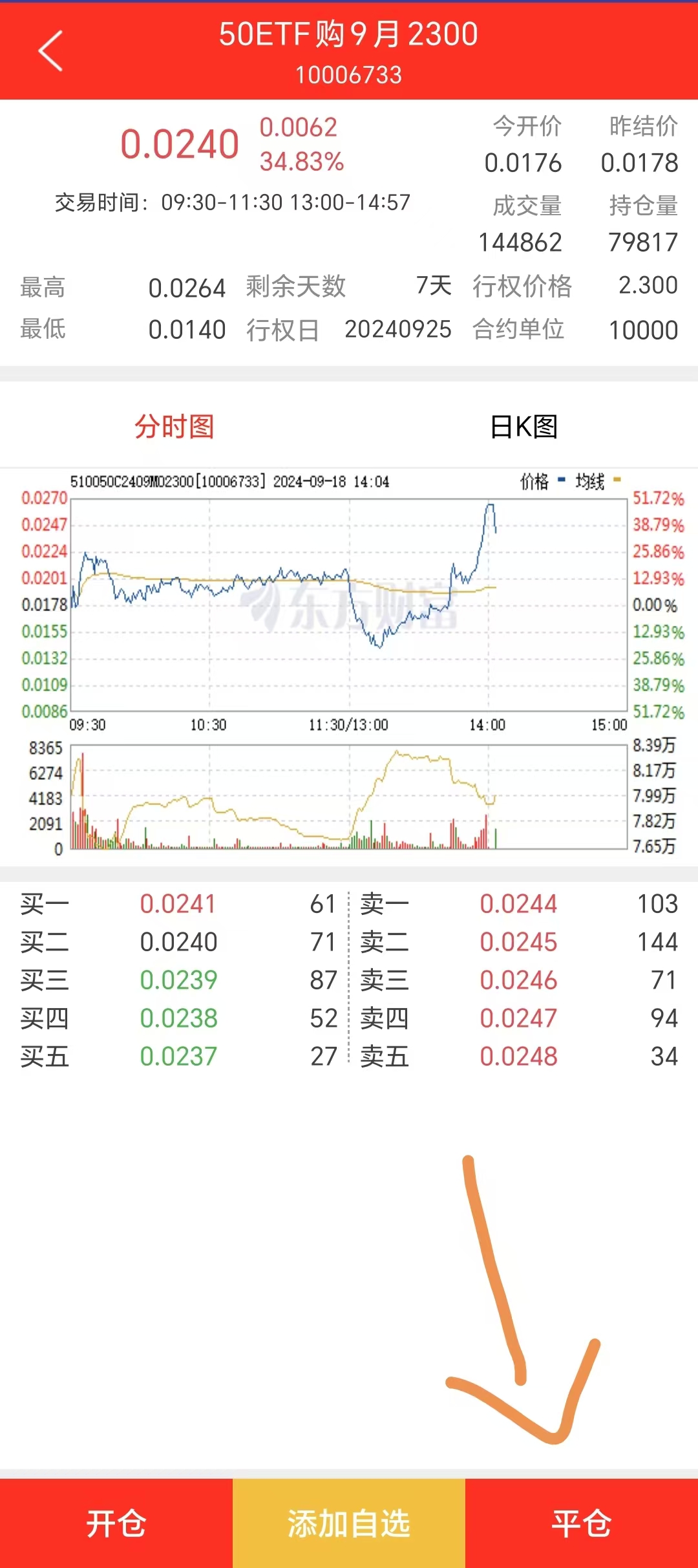The width and height of the screenshot is (698, 1568).
Task: Click the 买五 bid price 0.0237
Action: point(179,1057)
